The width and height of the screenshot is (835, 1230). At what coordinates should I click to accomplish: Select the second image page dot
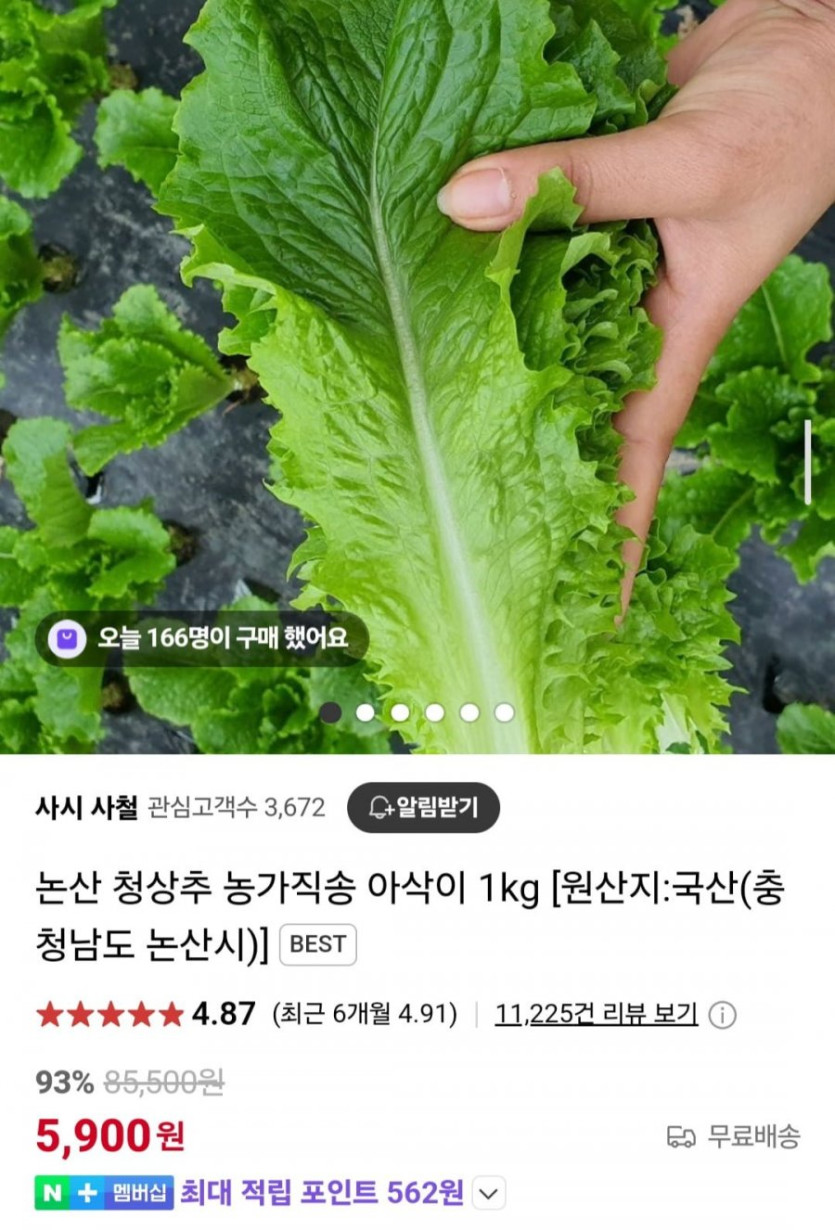coord(365,712)
